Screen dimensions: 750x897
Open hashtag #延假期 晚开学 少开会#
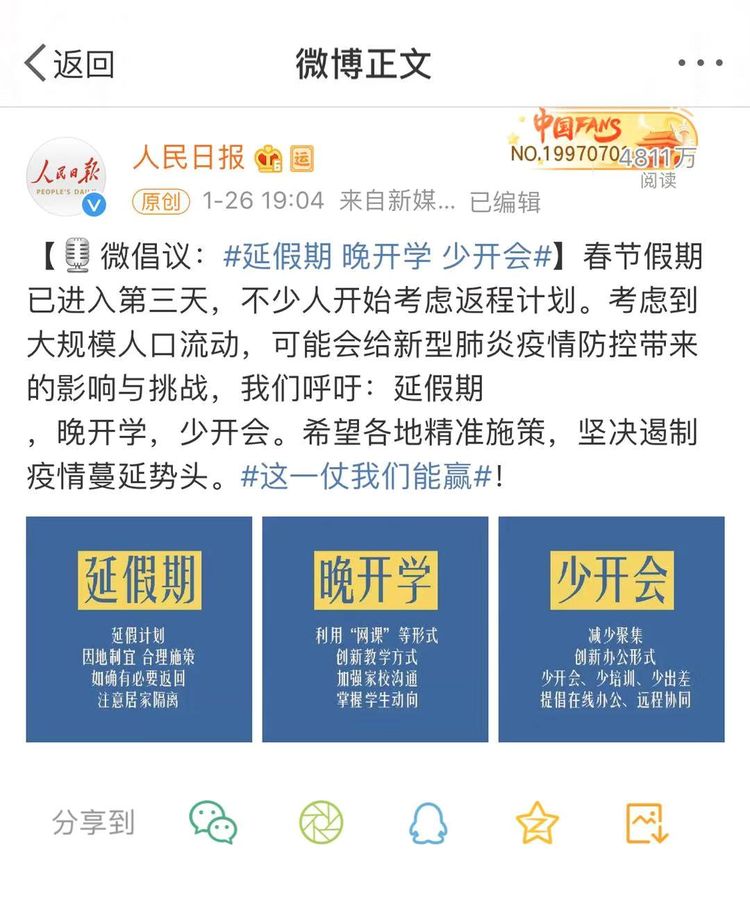(x=387, y=256)
